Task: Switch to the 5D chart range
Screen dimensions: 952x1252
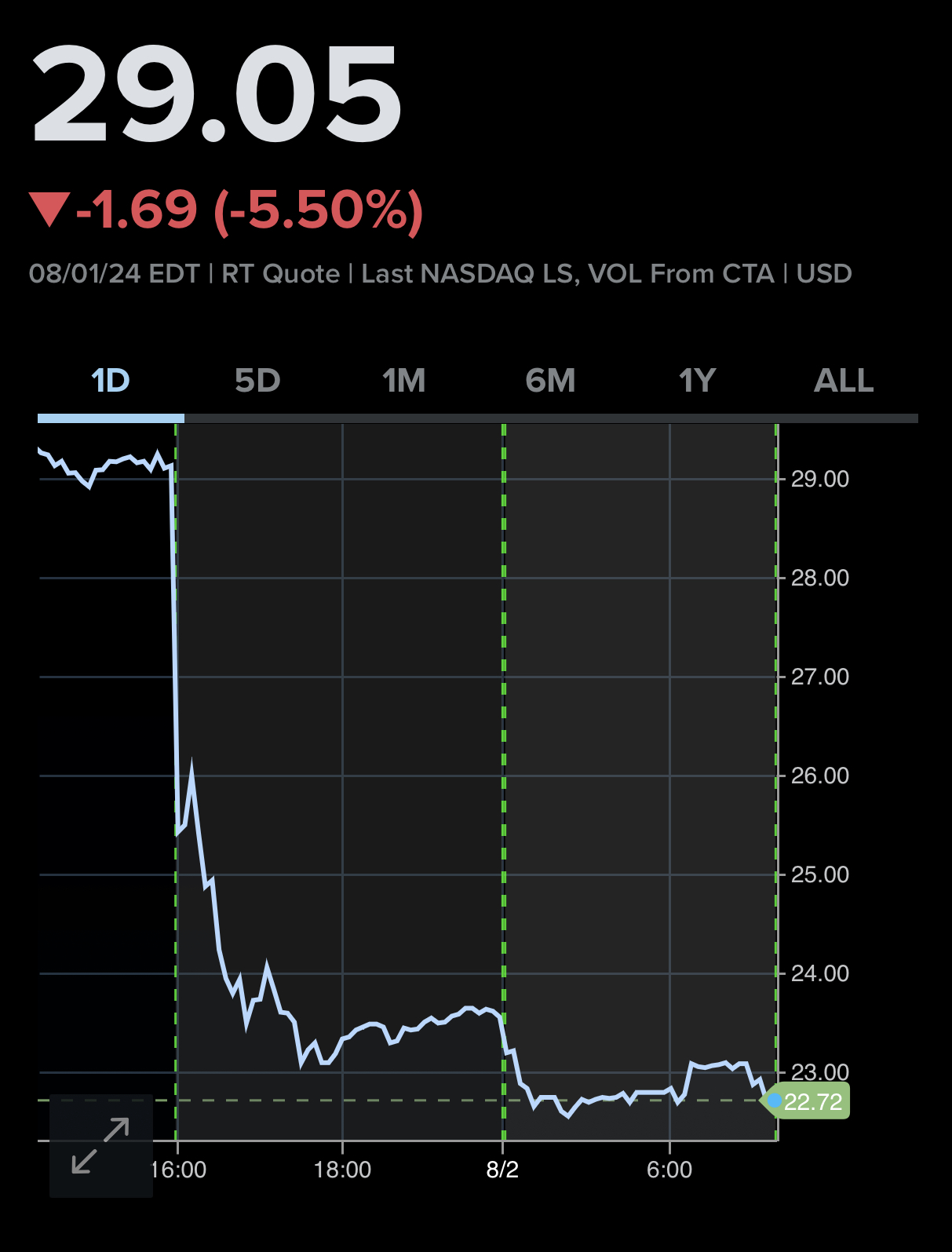Action: pyautogui.click(x=257, y=381)
